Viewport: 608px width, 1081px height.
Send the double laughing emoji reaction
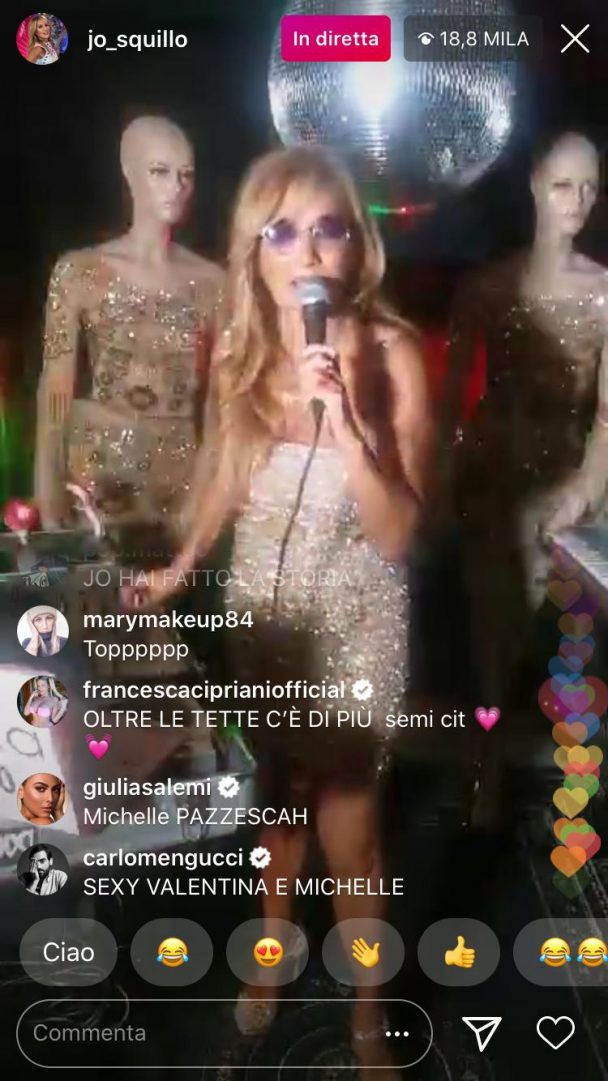pyautogui.click(x=561, y=952)
